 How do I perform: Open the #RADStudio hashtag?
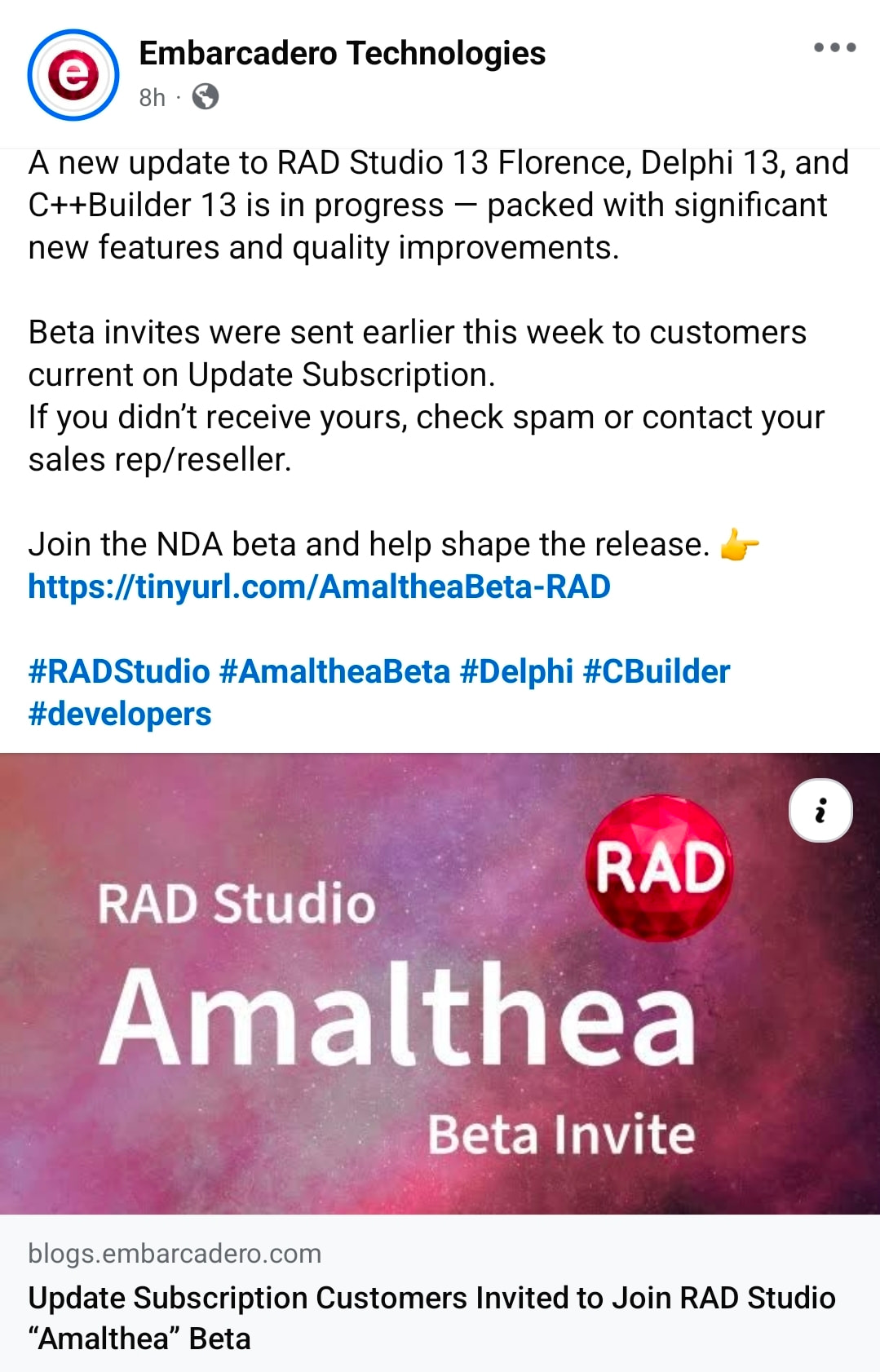(x=119, y=671)
